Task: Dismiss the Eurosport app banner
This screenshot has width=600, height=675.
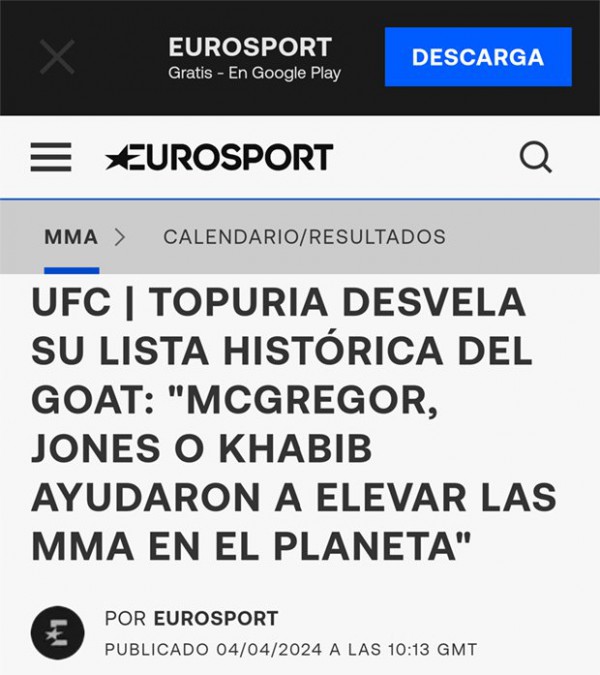Action: click(x=57, y=57)
